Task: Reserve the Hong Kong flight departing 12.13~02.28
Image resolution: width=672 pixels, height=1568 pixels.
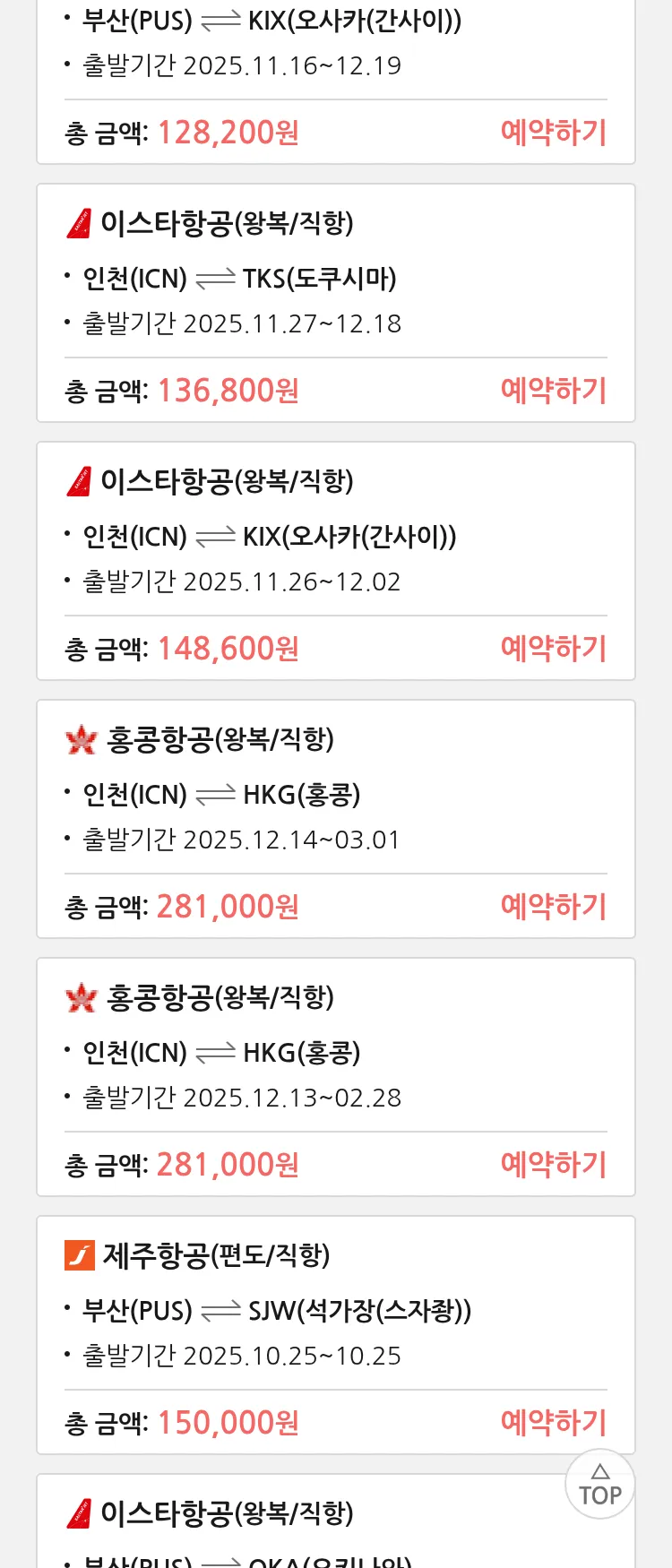Action: (x=553, y=1165)
